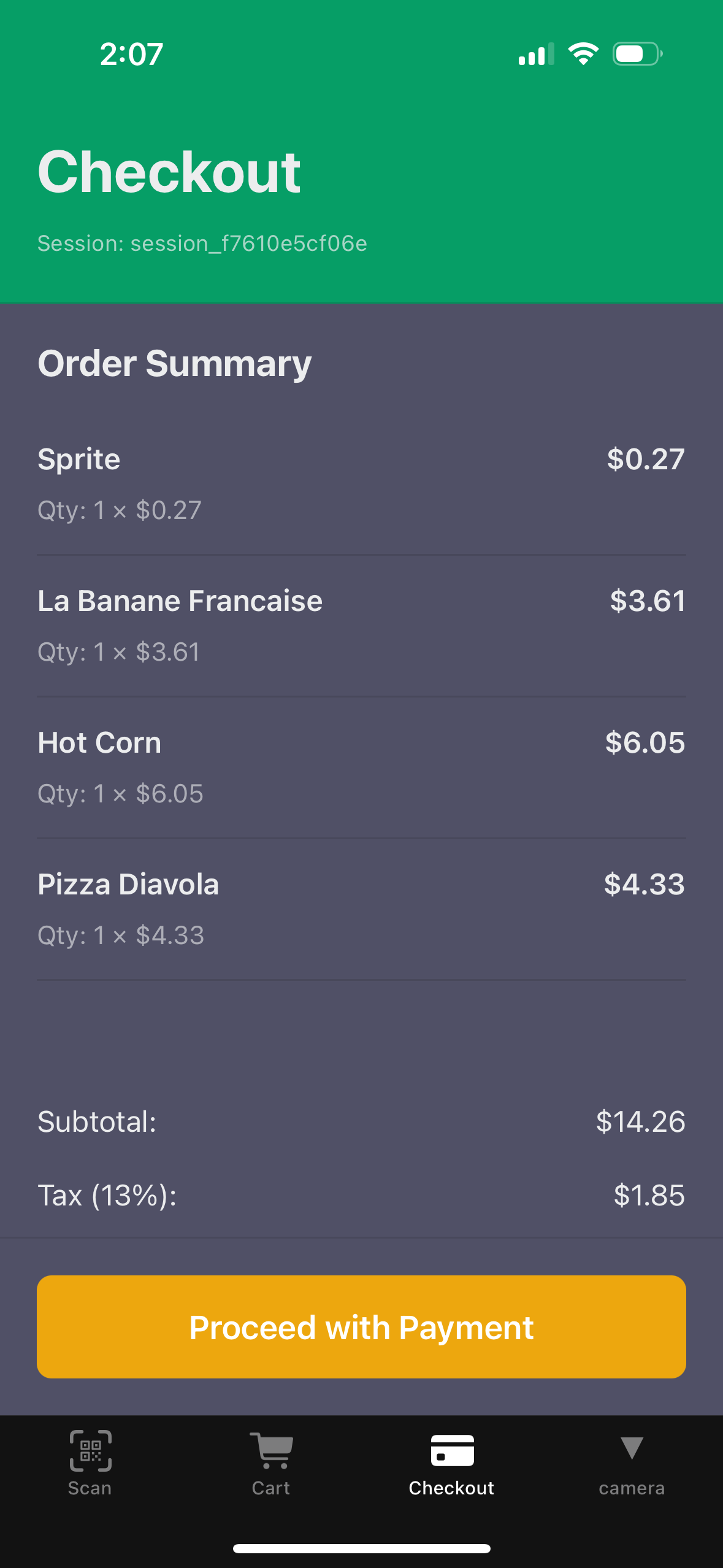The width and height of the screenshot is (723, 1568).
Task: Select the Checkout tab
Action: pos(451,1463)
